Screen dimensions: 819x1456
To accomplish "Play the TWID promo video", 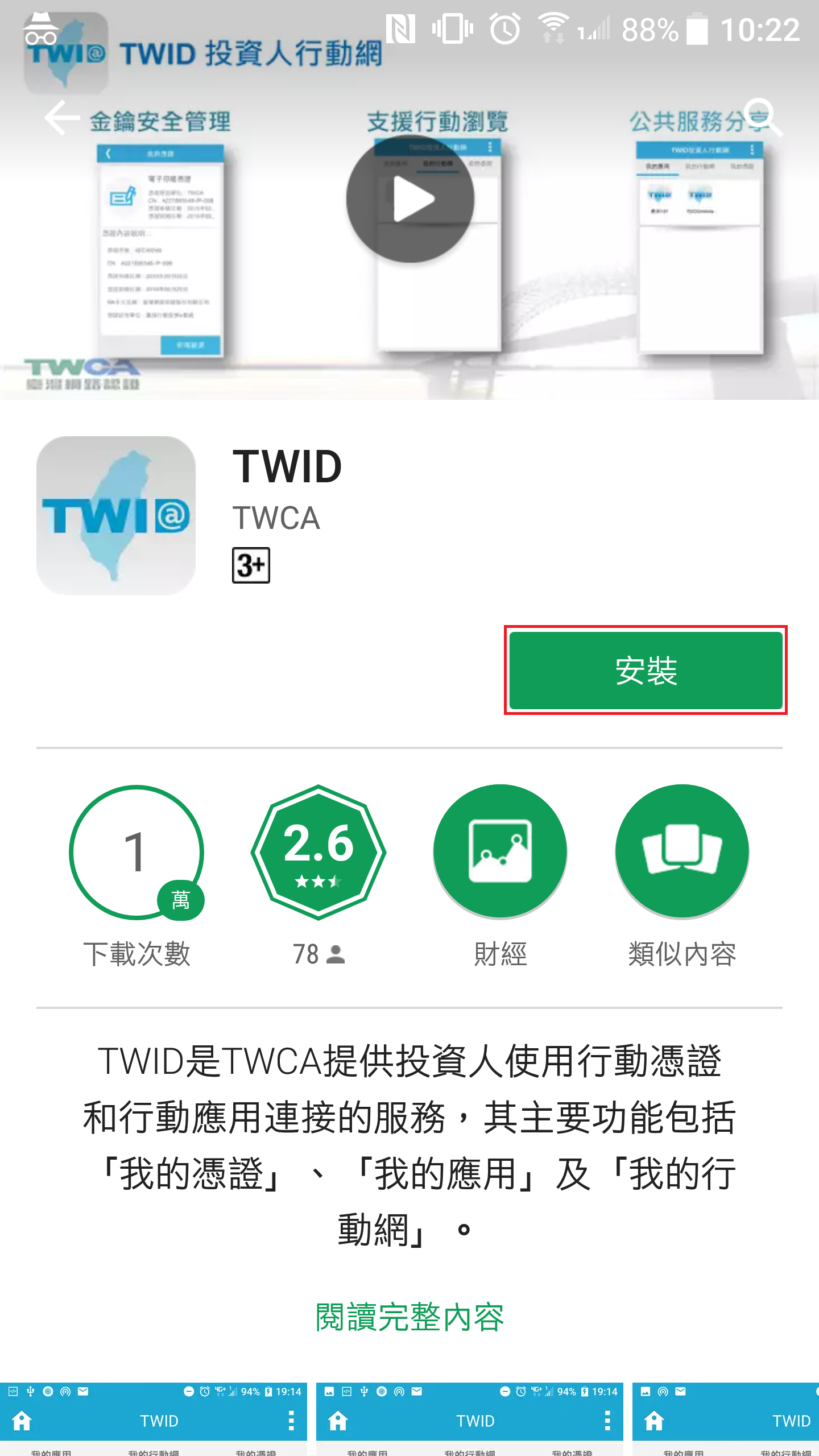I will (x=411, y=199).
